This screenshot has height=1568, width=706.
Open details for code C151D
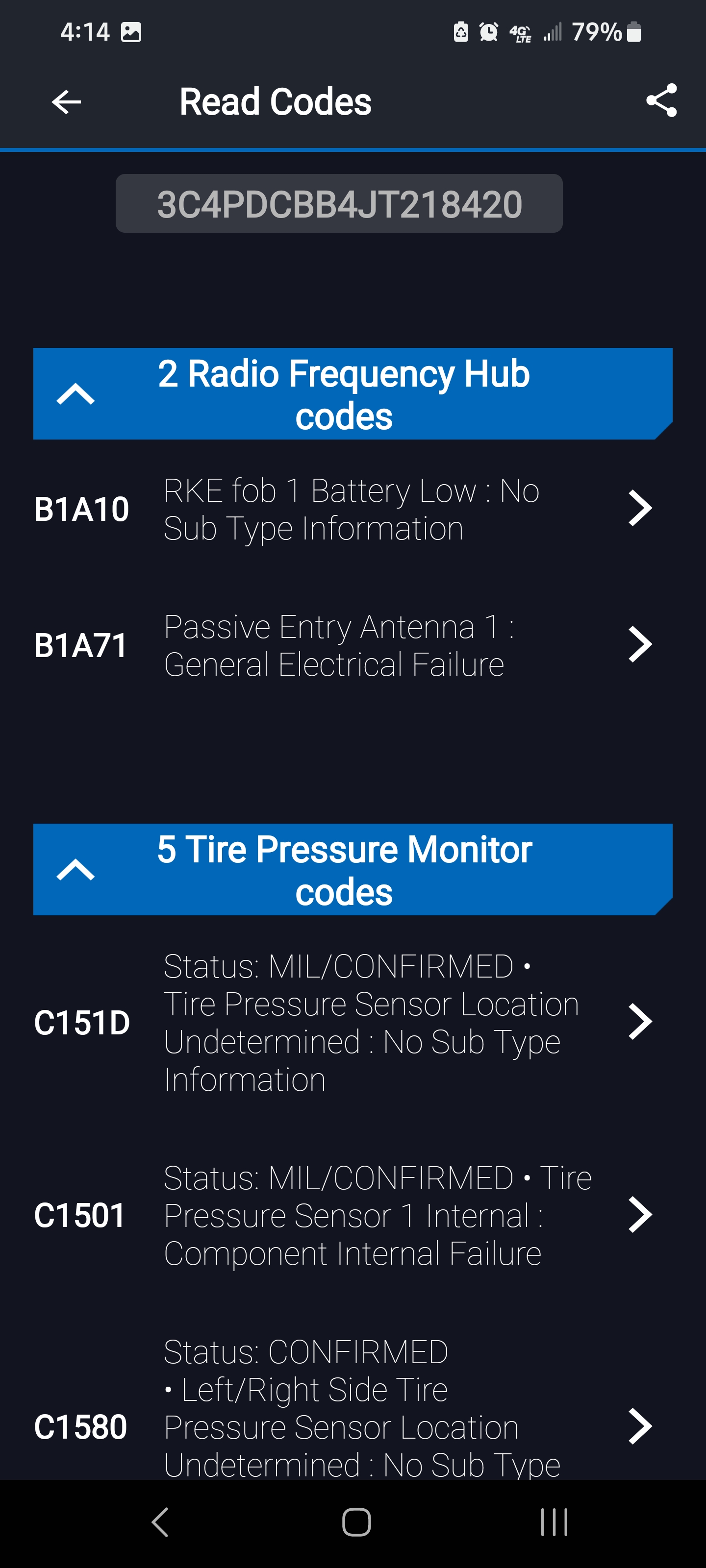[x=353, y=1022]
